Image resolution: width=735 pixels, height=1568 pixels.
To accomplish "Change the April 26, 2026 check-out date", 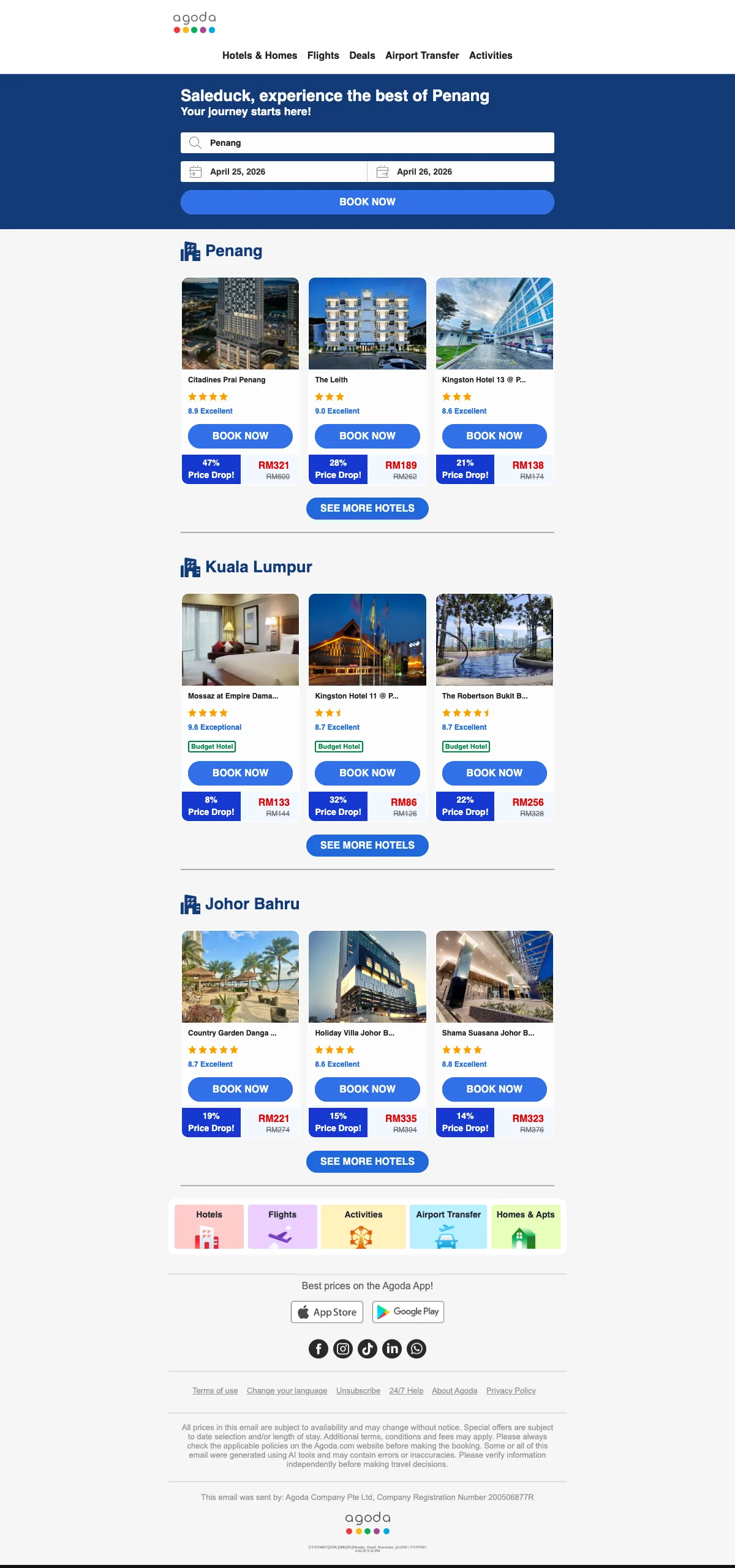I will point(461,172).
